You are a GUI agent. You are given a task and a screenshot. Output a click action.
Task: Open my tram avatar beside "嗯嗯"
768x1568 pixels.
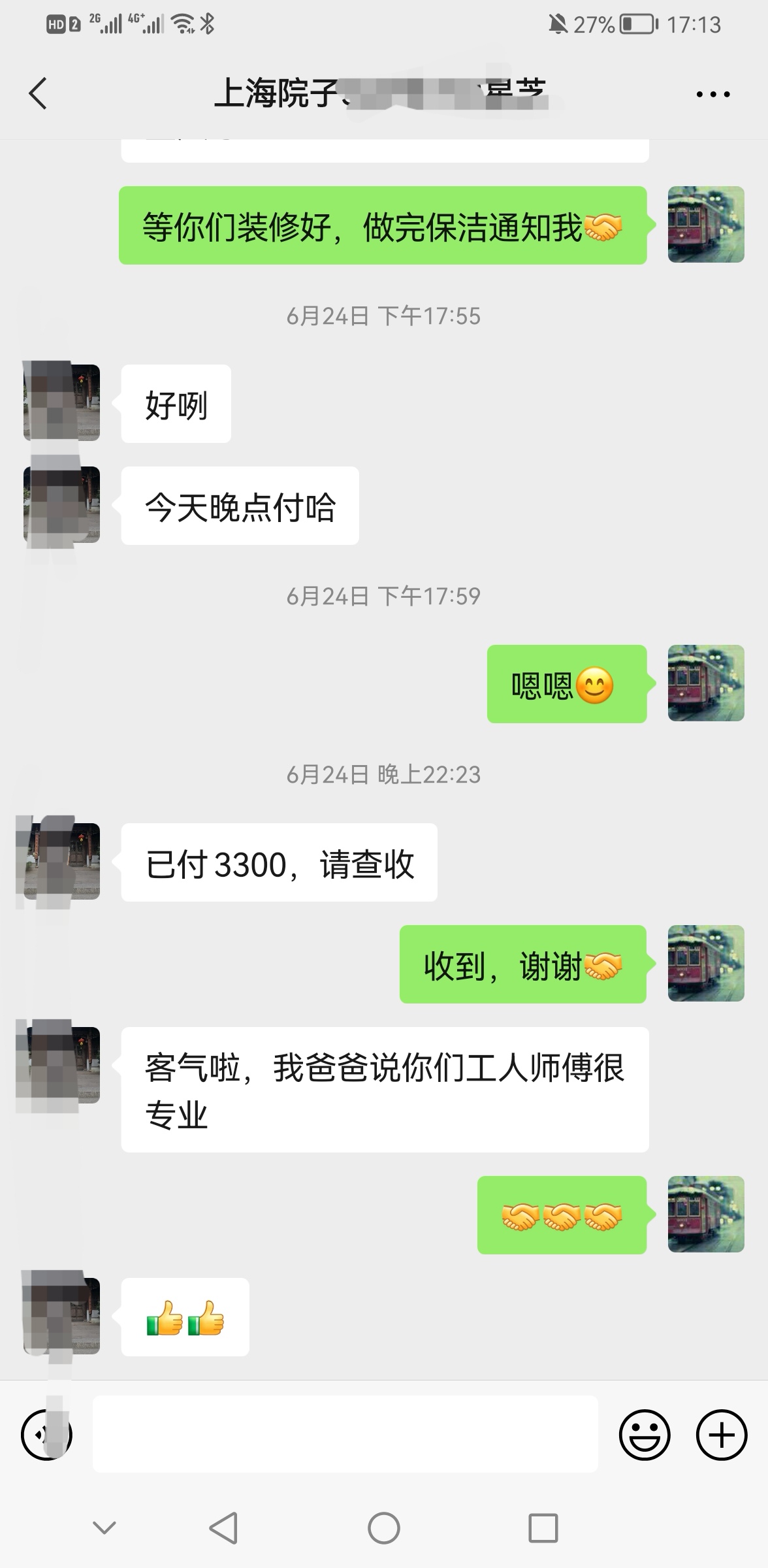[x=705, y=683]
